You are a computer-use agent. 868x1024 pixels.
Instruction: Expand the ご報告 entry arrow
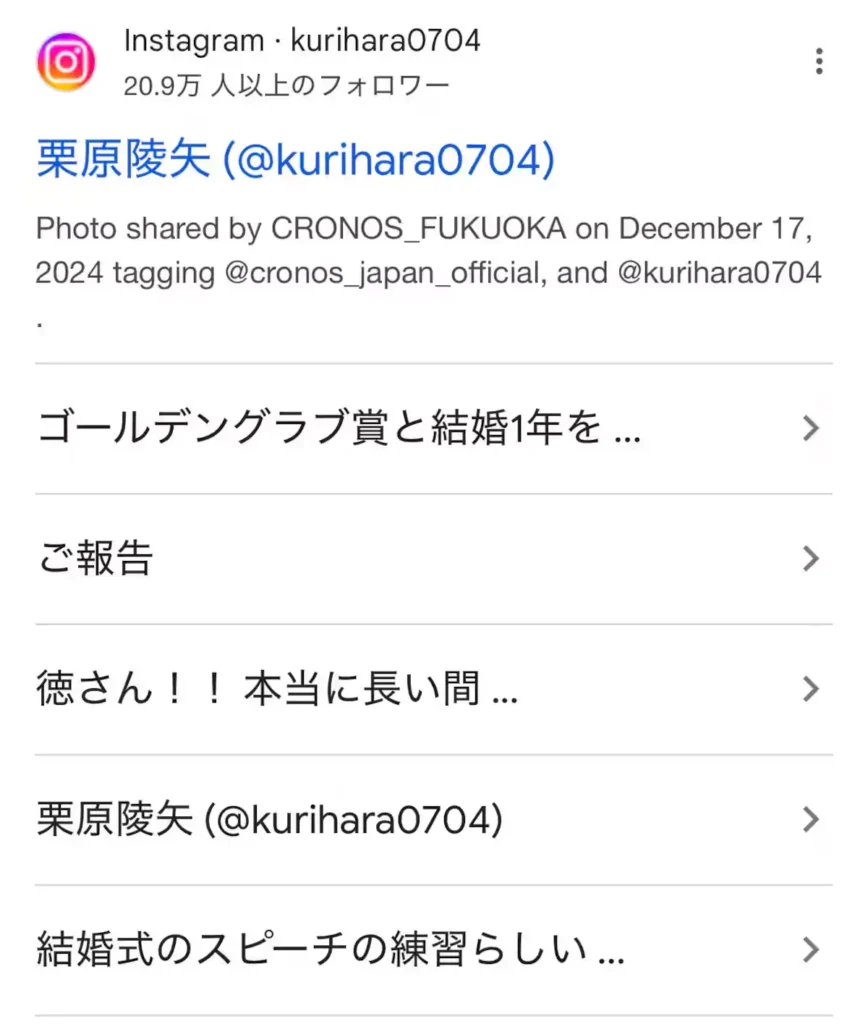click(812, 559)
